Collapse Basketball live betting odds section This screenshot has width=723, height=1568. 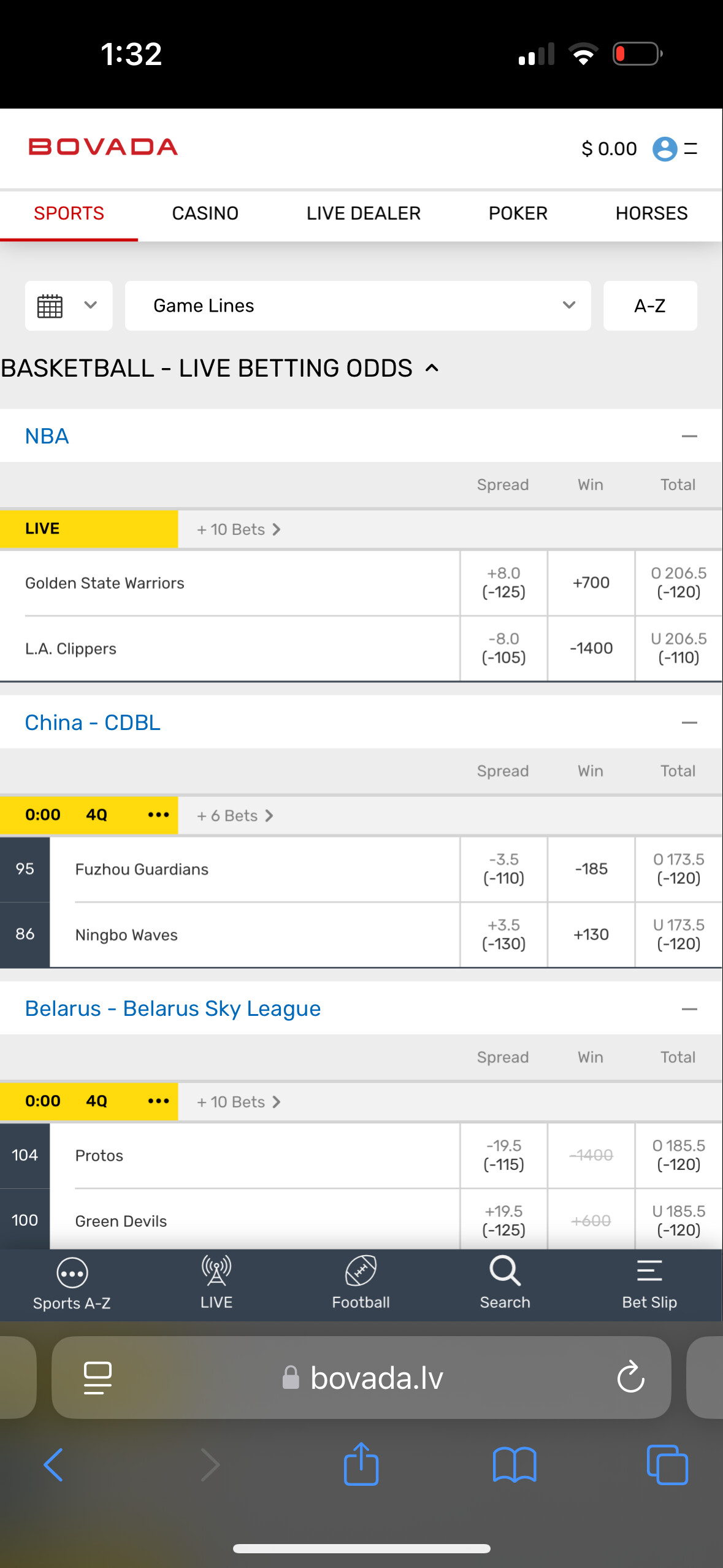(432, 368)
